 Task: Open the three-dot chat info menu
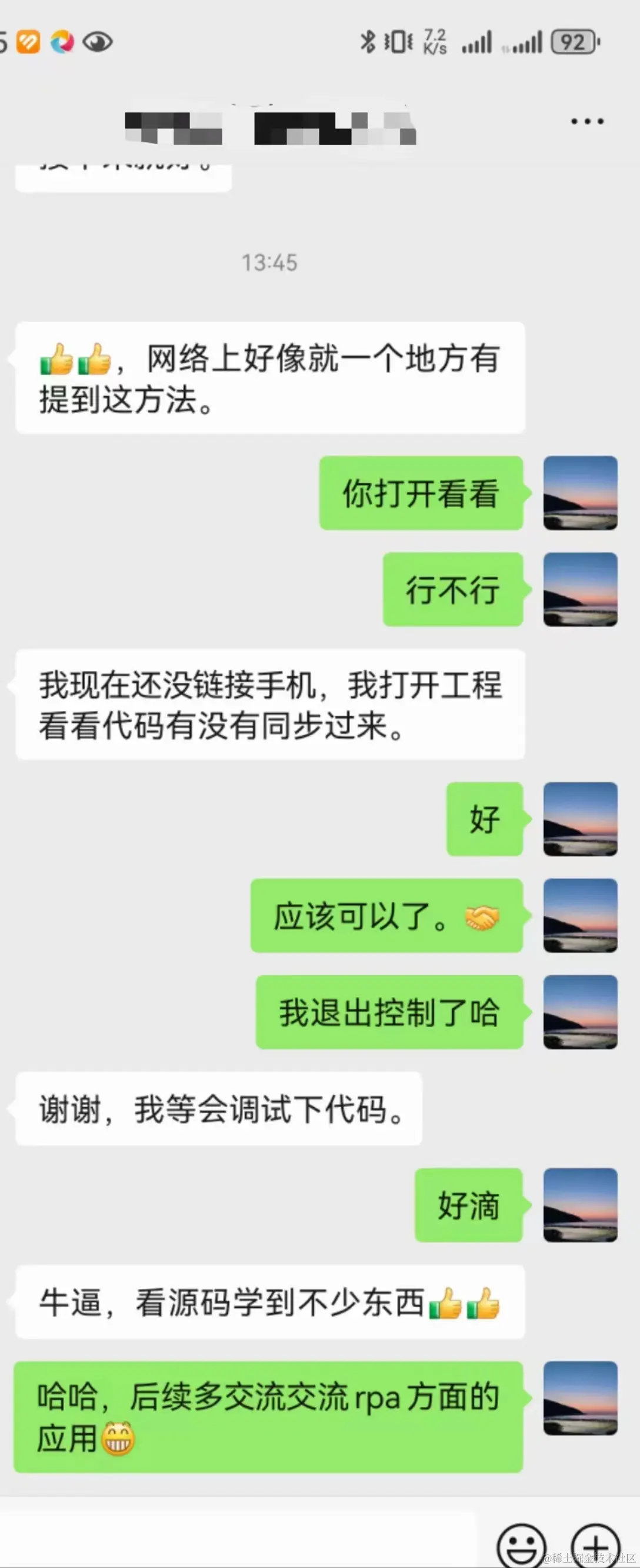[x=586, y=122]
